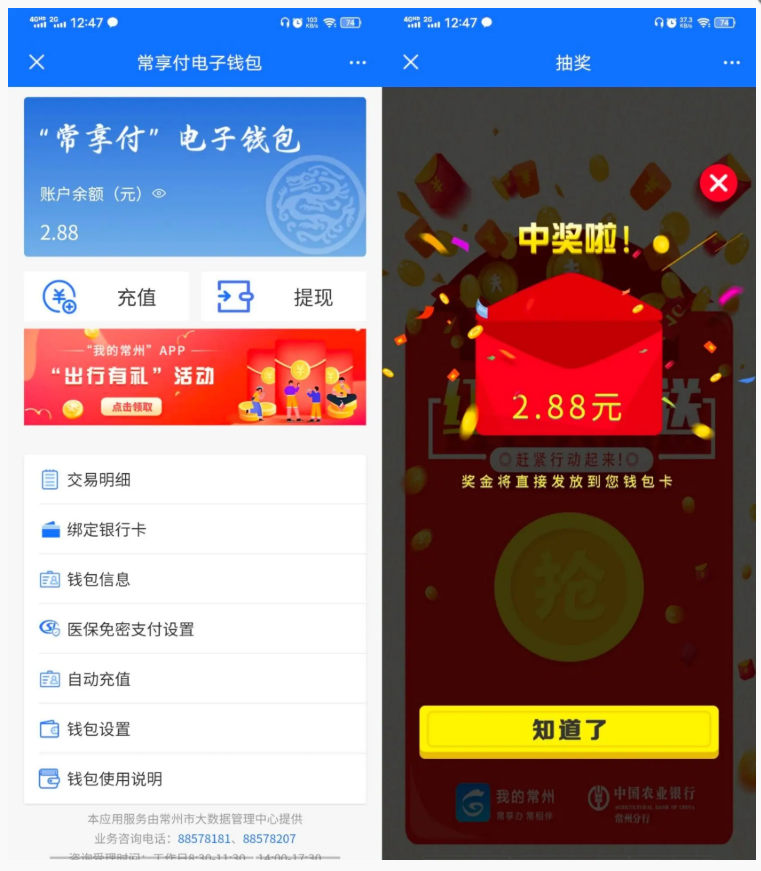Tap the yellow 知道了 button
Screen dimensions: 761x871
tap(568, 731)
